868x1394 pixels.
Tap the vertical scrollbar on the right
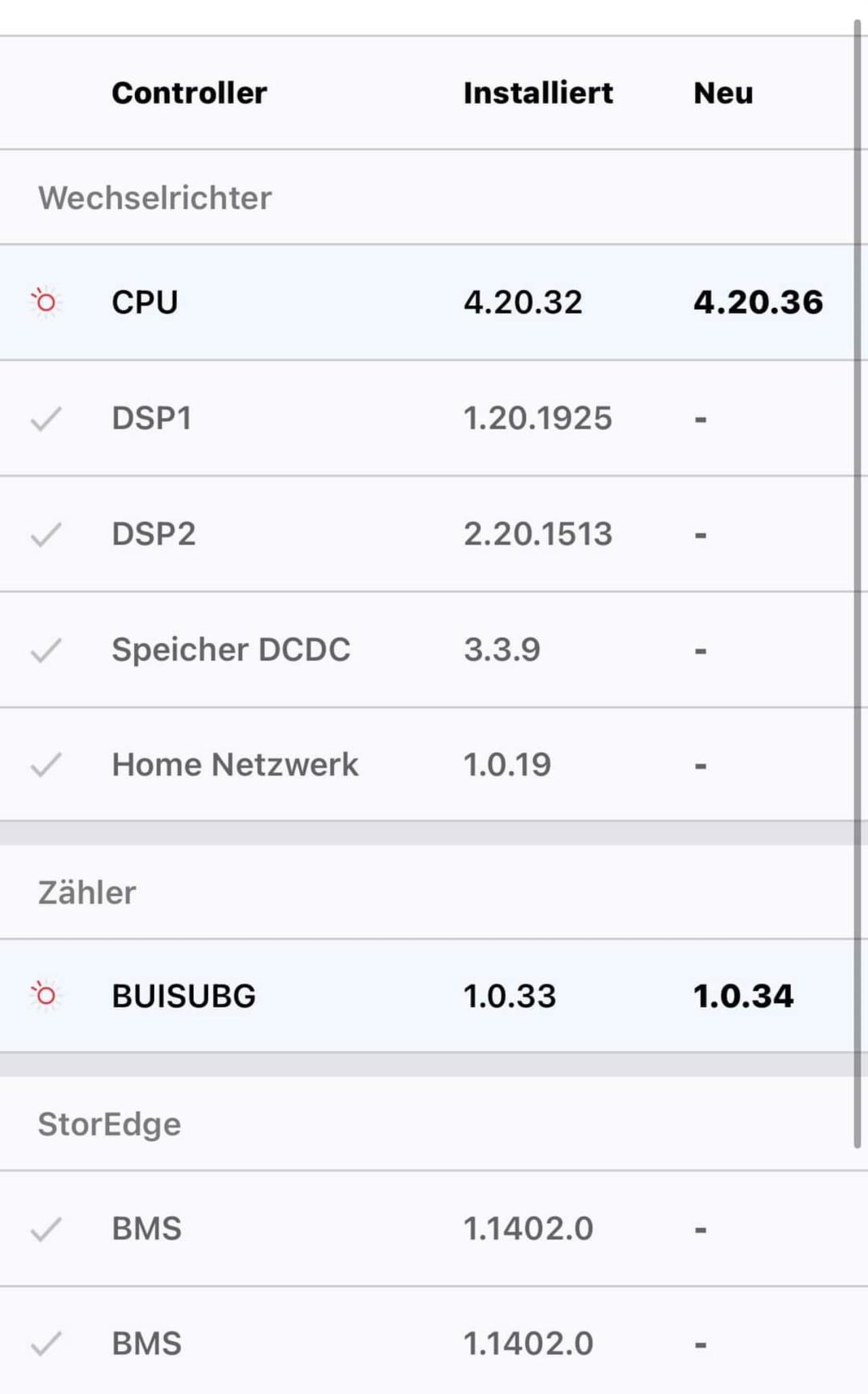(x=857, y=583)
